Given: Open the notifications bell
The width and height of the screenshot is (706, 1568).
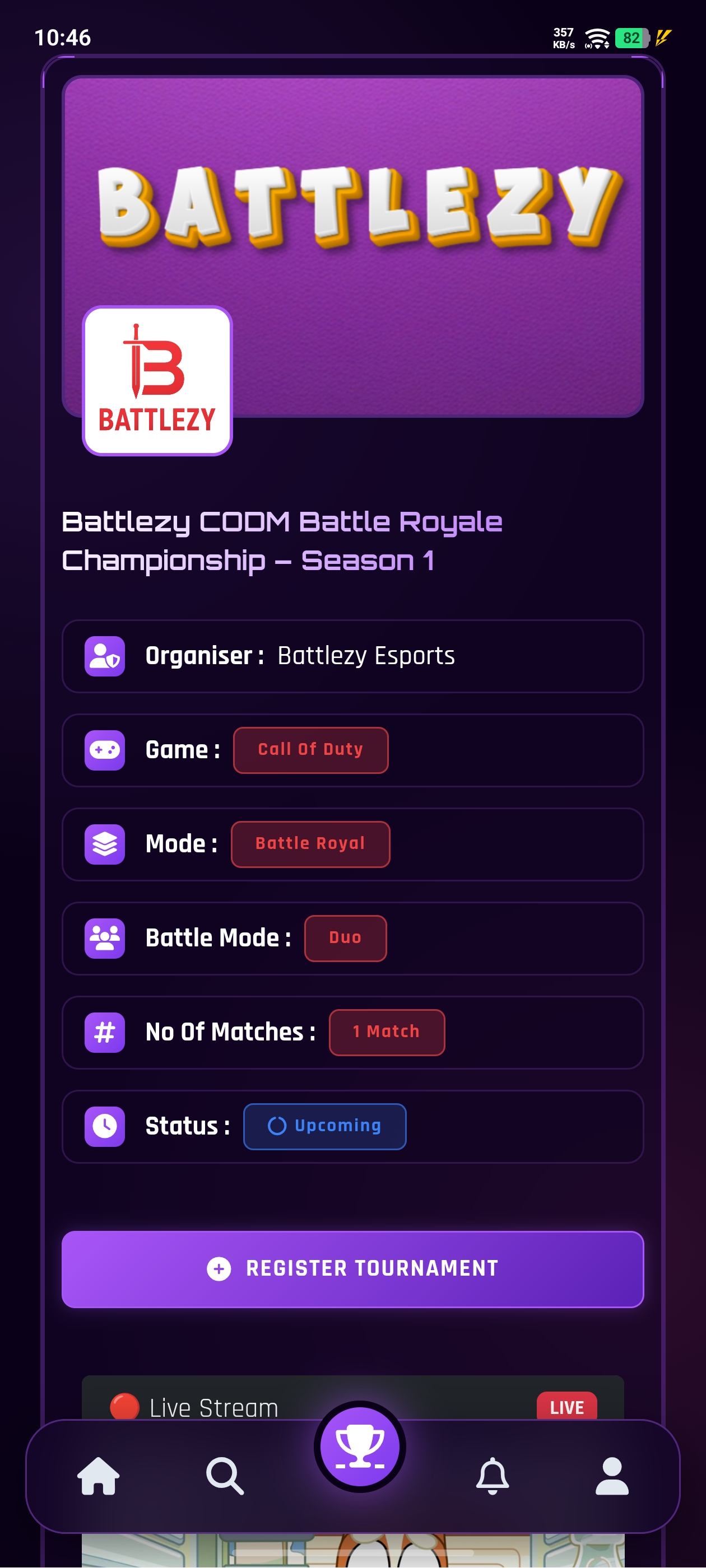Looking at the screenshot, I should [x=492, y=1476].
